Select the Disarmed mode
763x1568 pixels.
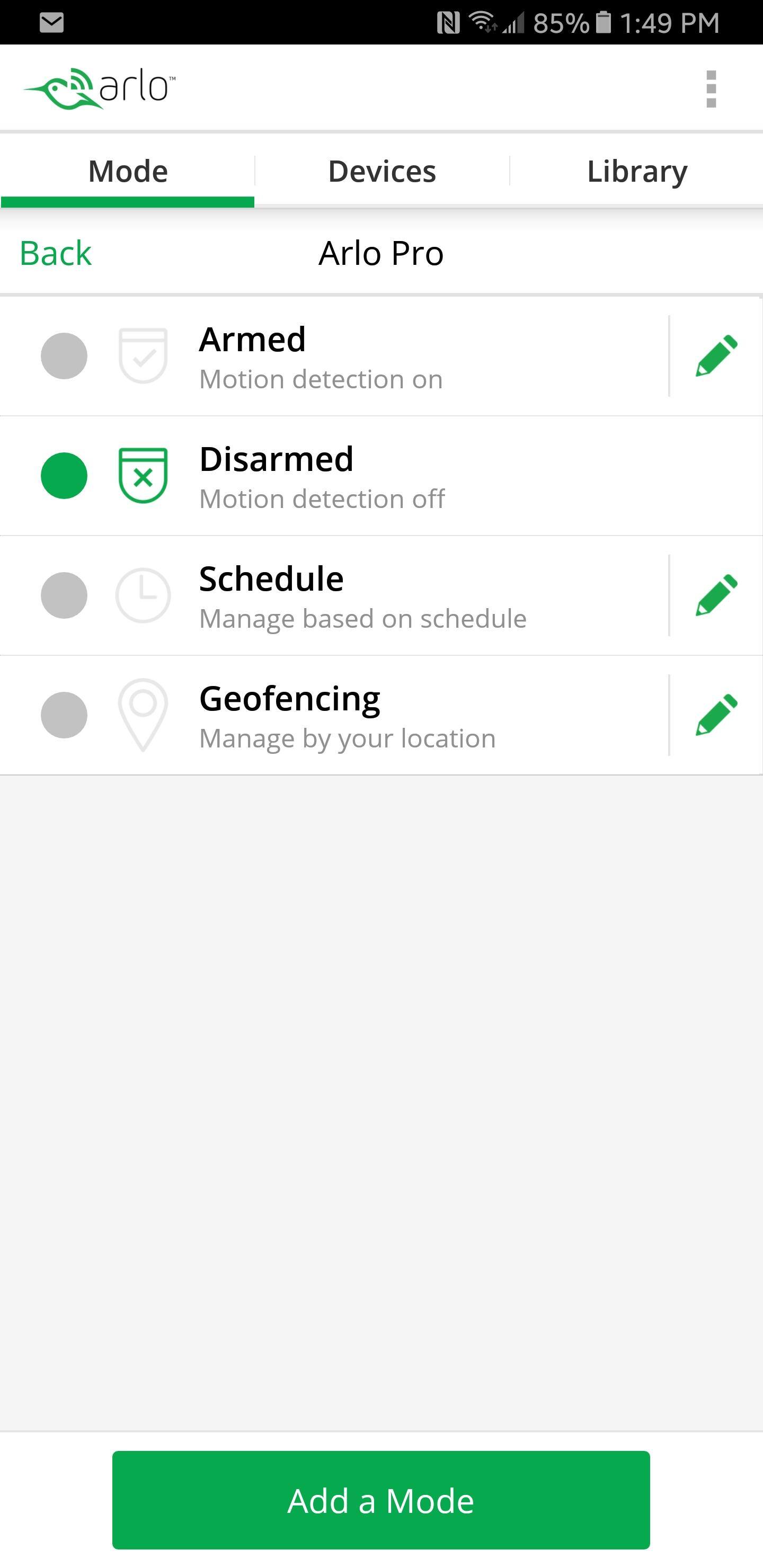coord(64,475)
